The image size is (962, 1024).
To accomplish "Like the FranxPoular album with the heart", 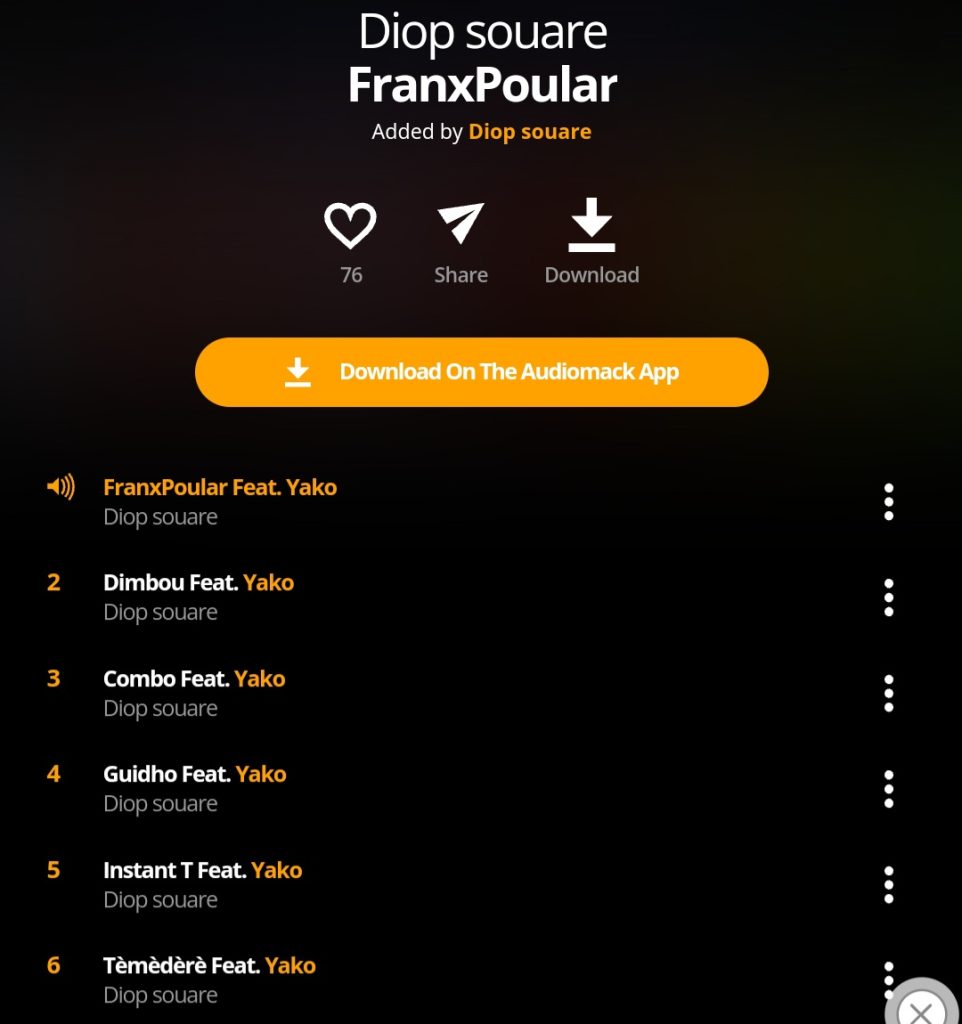I will coord(350,225).
